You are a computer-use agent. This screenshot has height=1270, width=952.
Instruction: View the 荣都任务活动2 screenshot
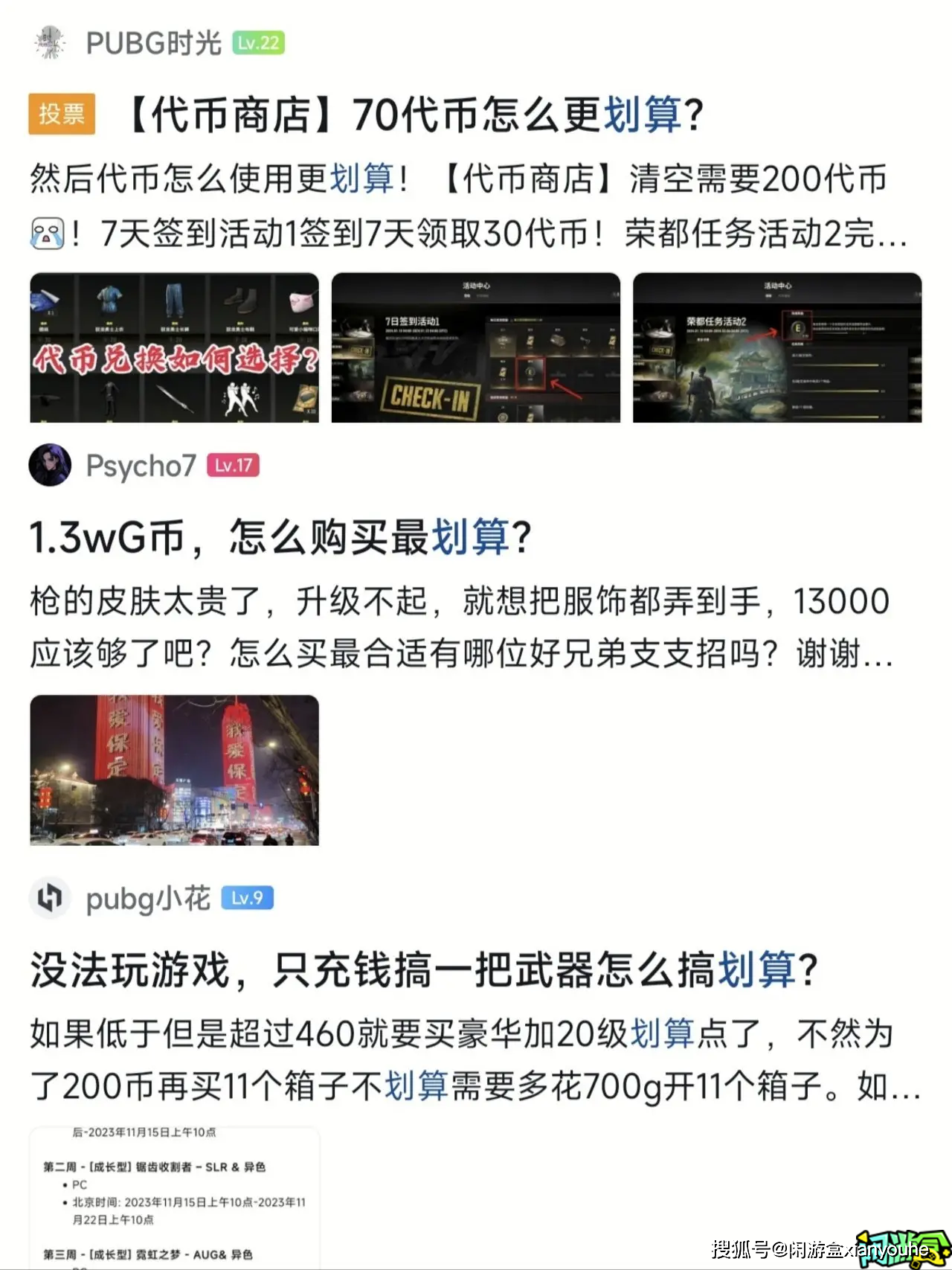(776, 347)
